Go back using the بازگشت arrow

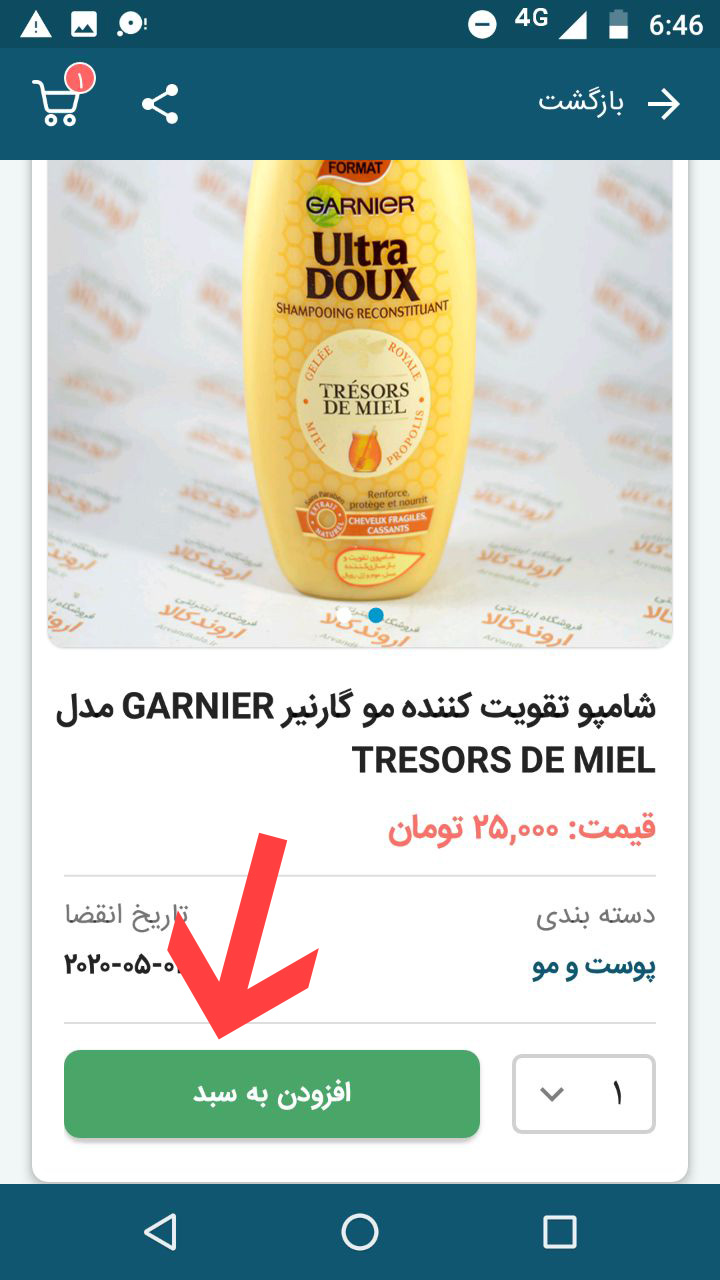[x=662, y=104]
